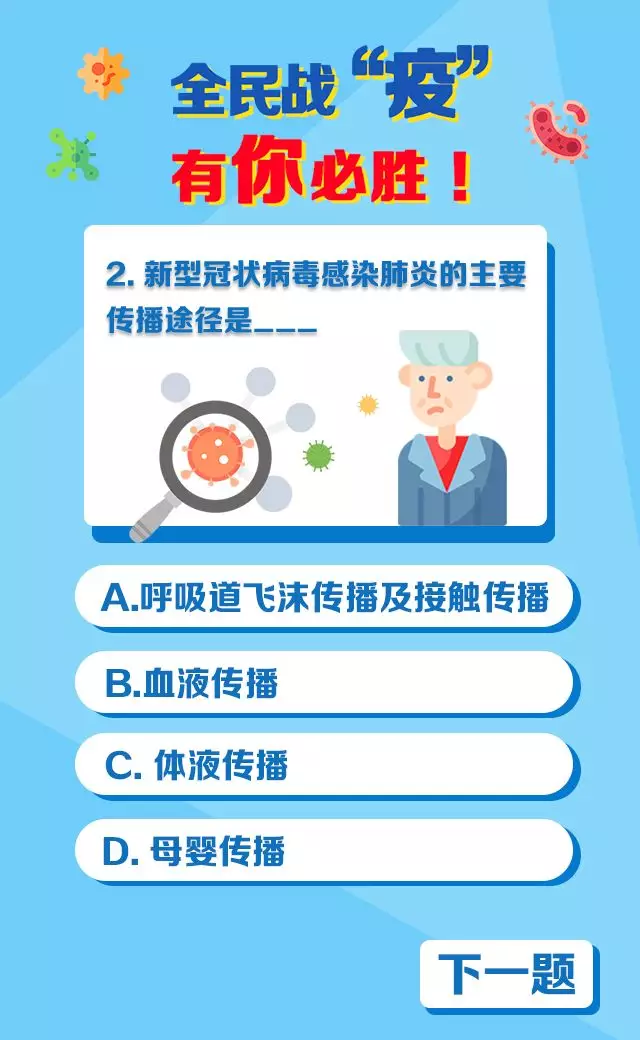Image resolution: width=640 pixels, height=1040 pixels.
Task: Choose option B 血液传播
Action: [324, 682]
